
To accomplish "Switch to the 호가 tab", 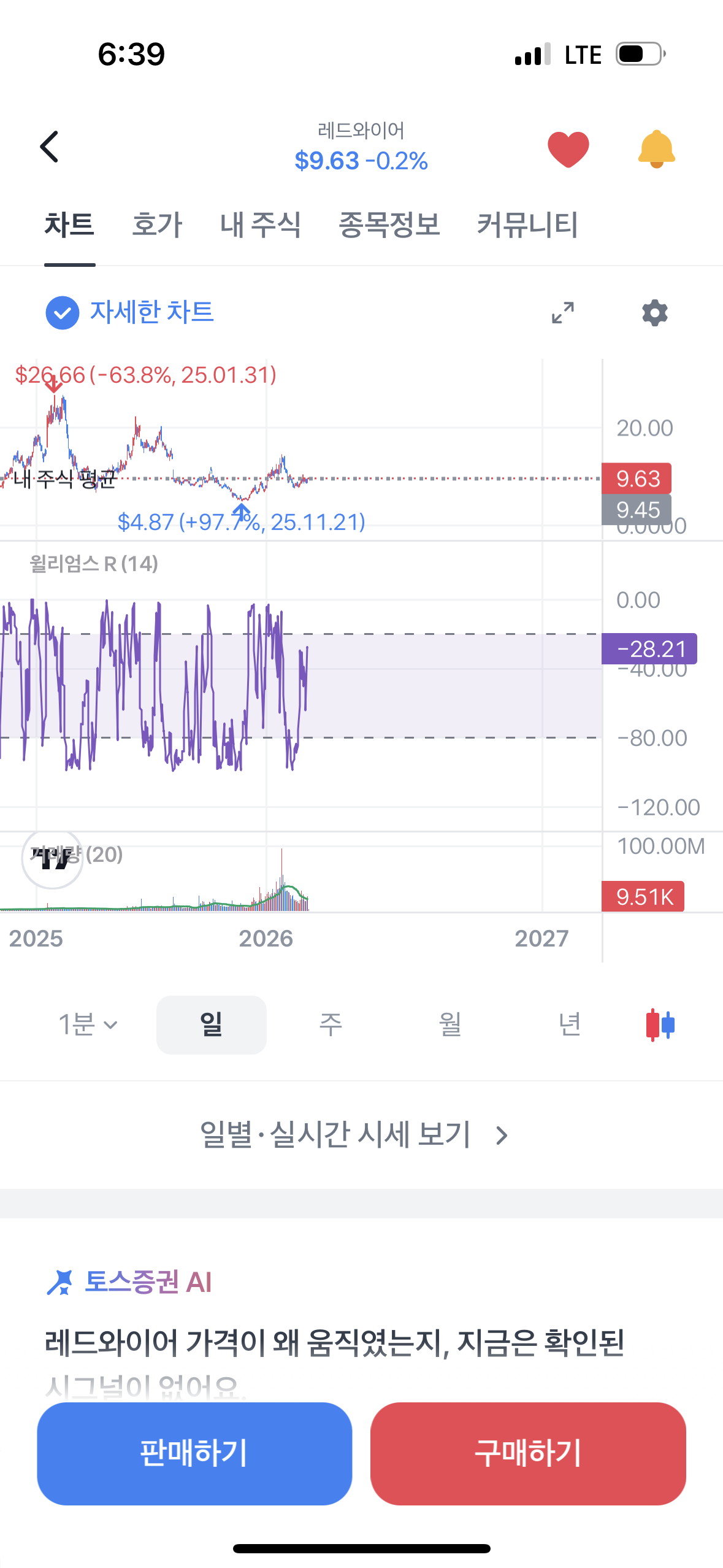I will [156, 225].
